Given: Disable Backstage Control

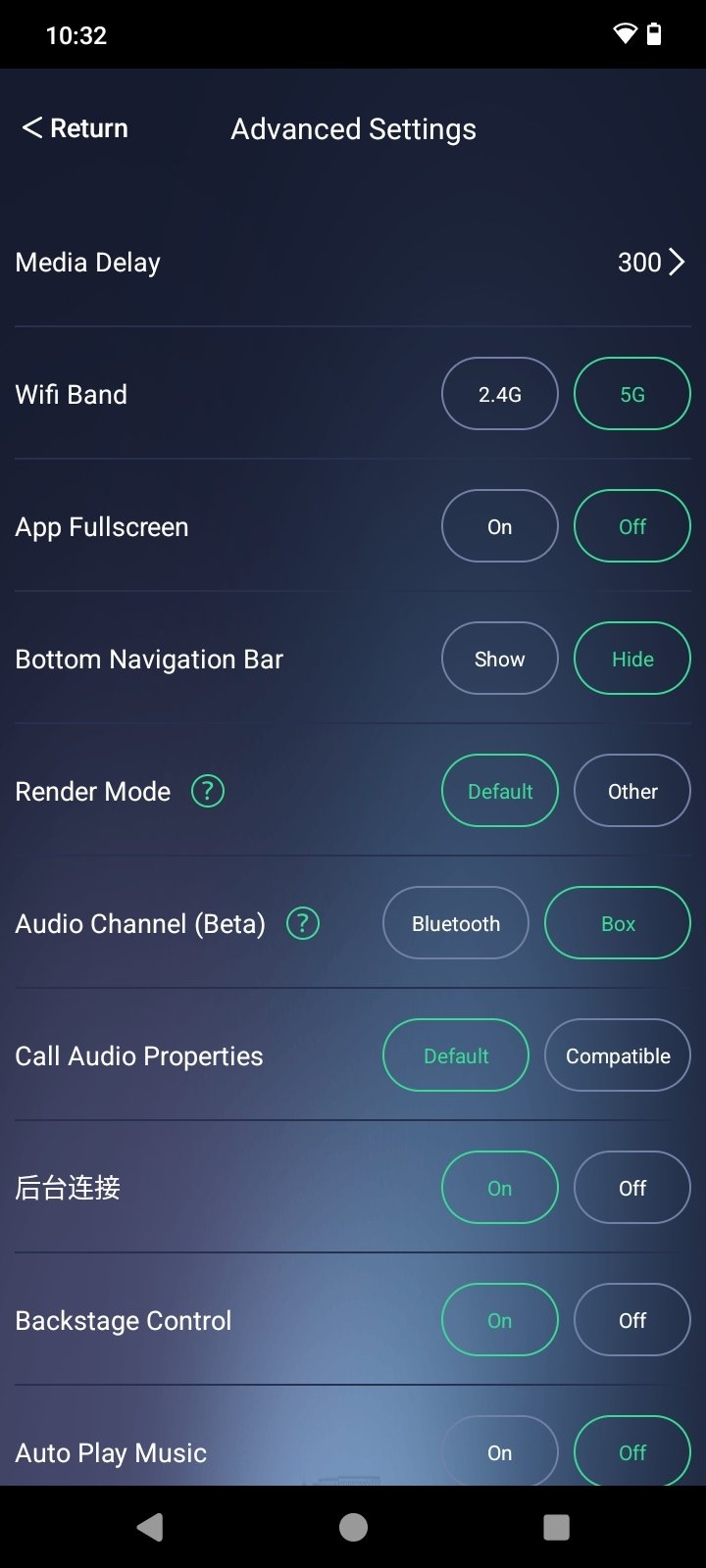Looking at the screenshot, I should point(632,1320).
